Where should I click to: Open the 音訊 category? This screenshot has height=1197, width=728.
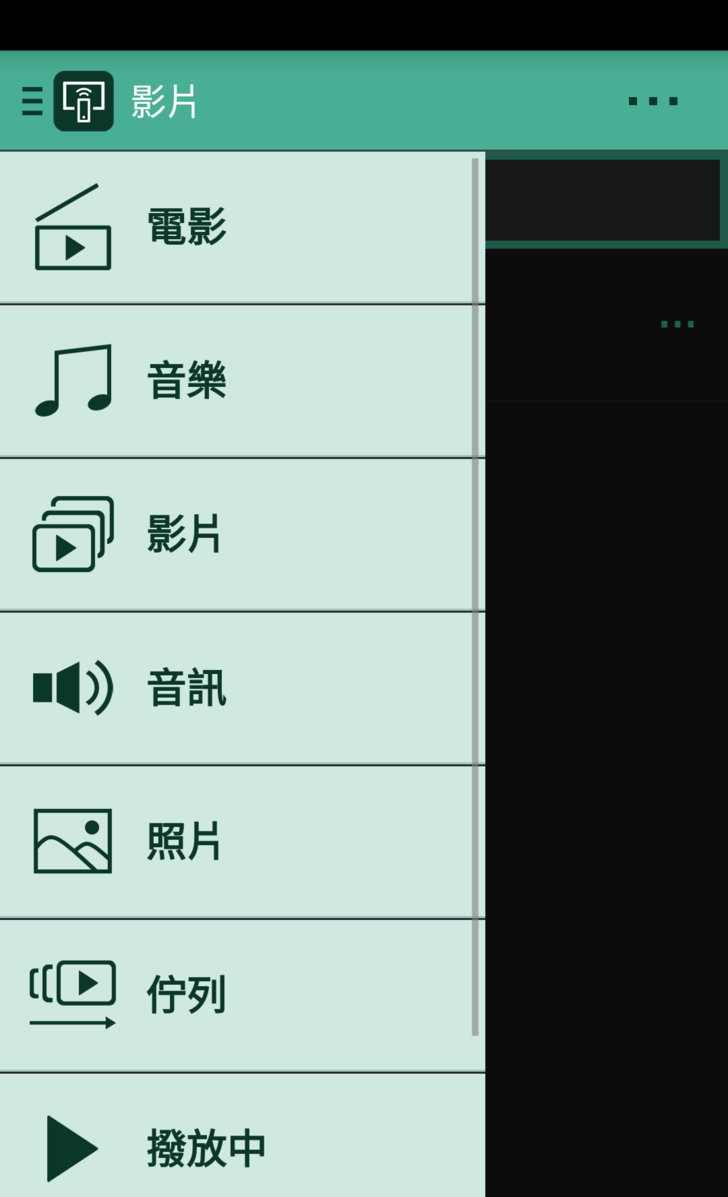240,688
